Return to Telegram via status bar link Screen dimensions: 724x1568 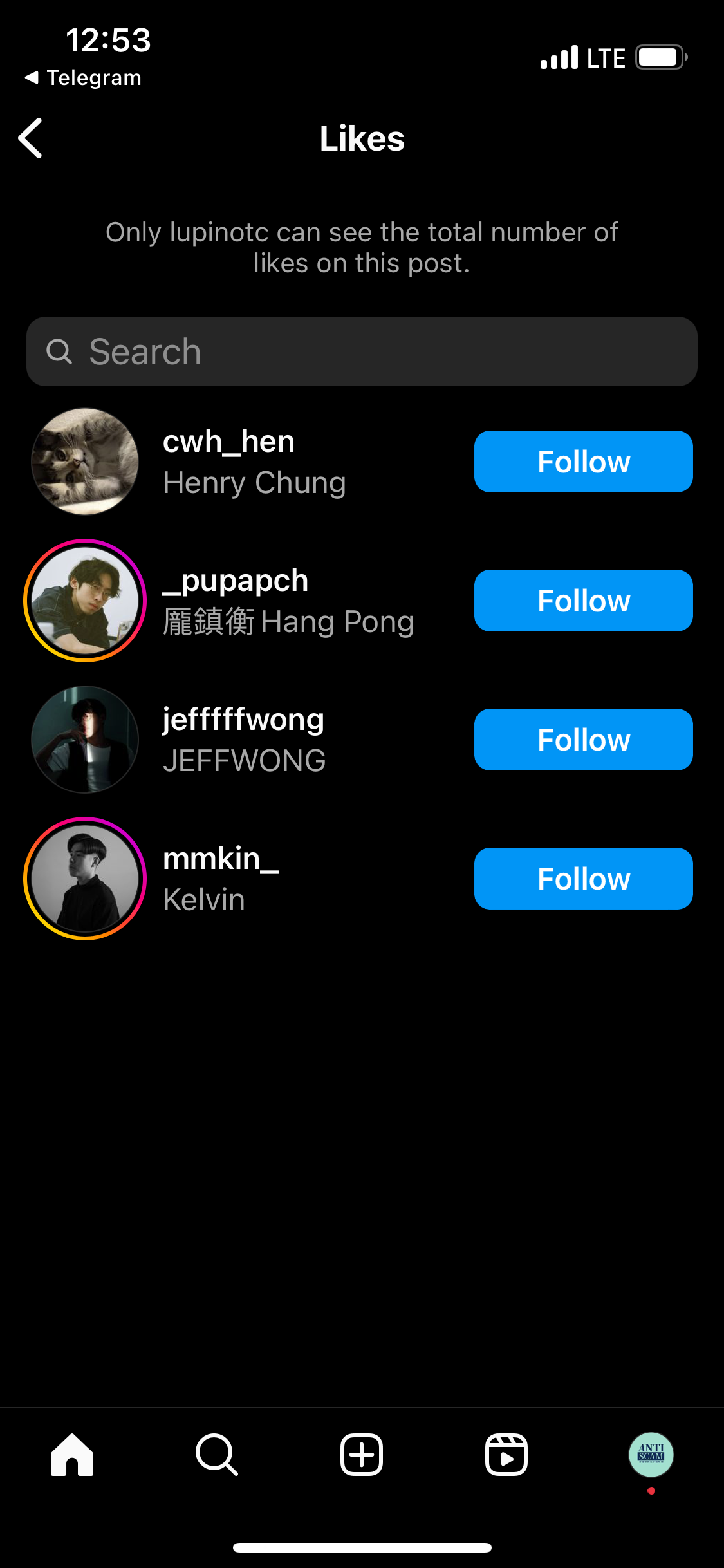tap(84, 78)
